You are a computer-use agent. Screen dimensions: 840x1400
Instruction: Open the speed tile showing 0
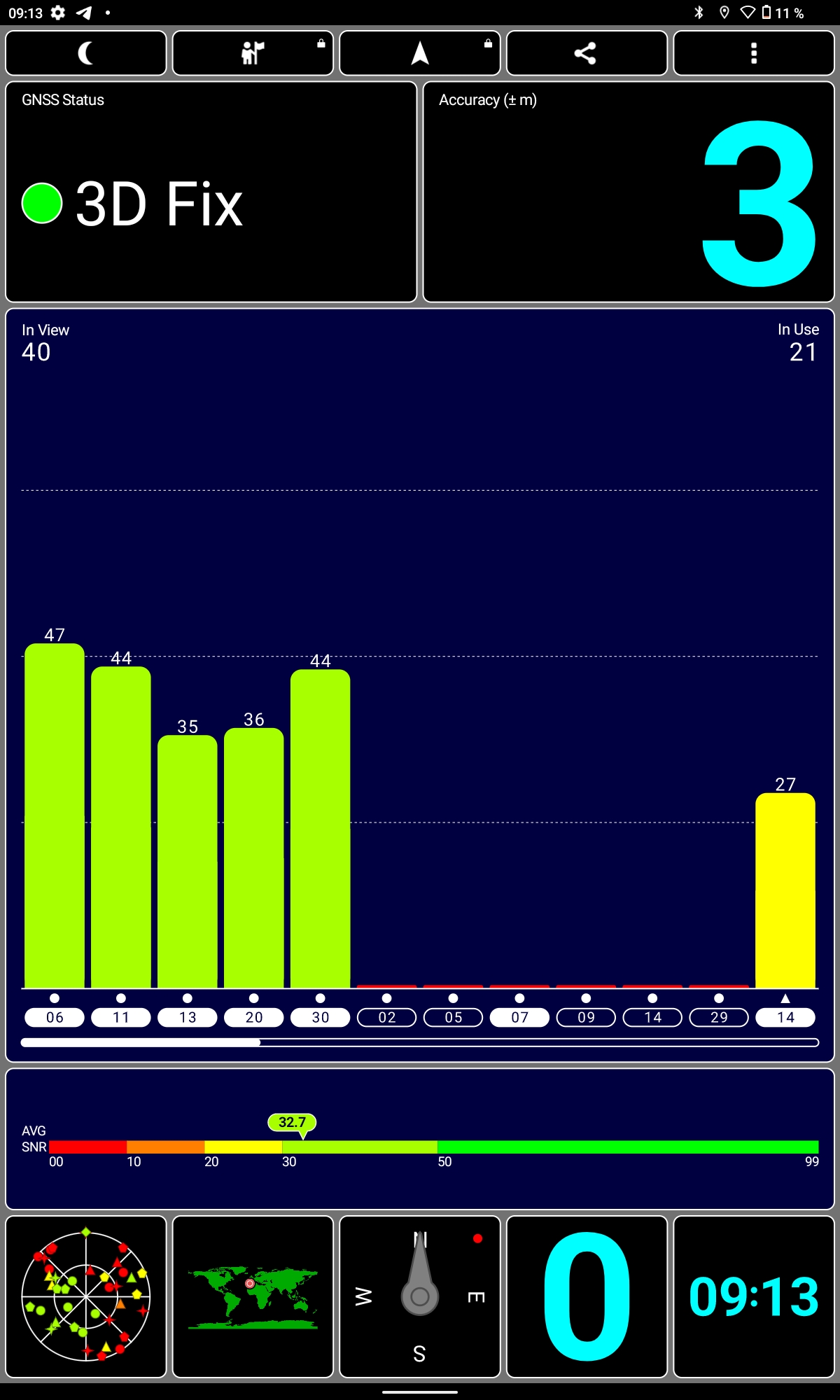(x=587, y=1296)
